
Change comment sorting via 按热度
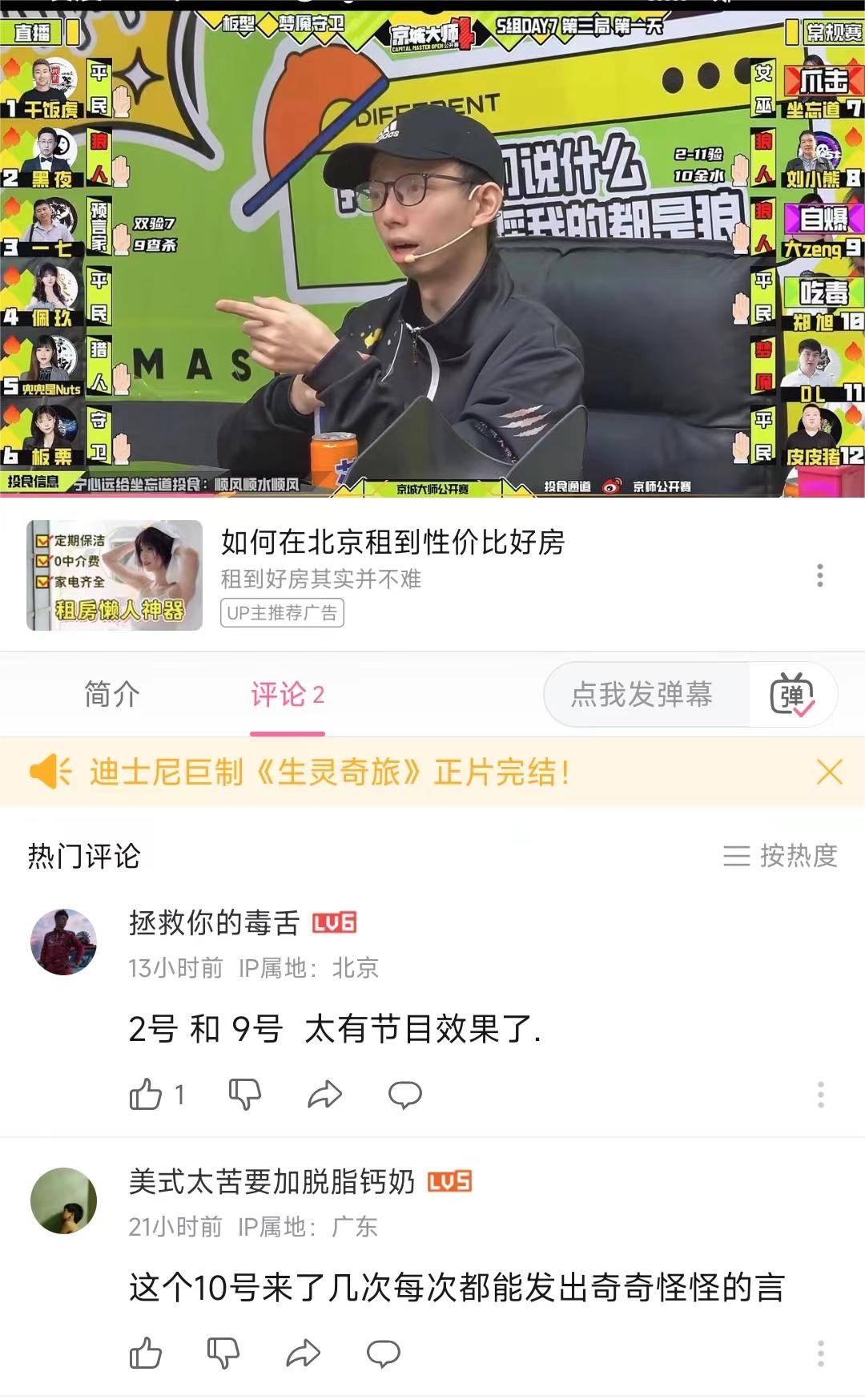tap(780, 856)
